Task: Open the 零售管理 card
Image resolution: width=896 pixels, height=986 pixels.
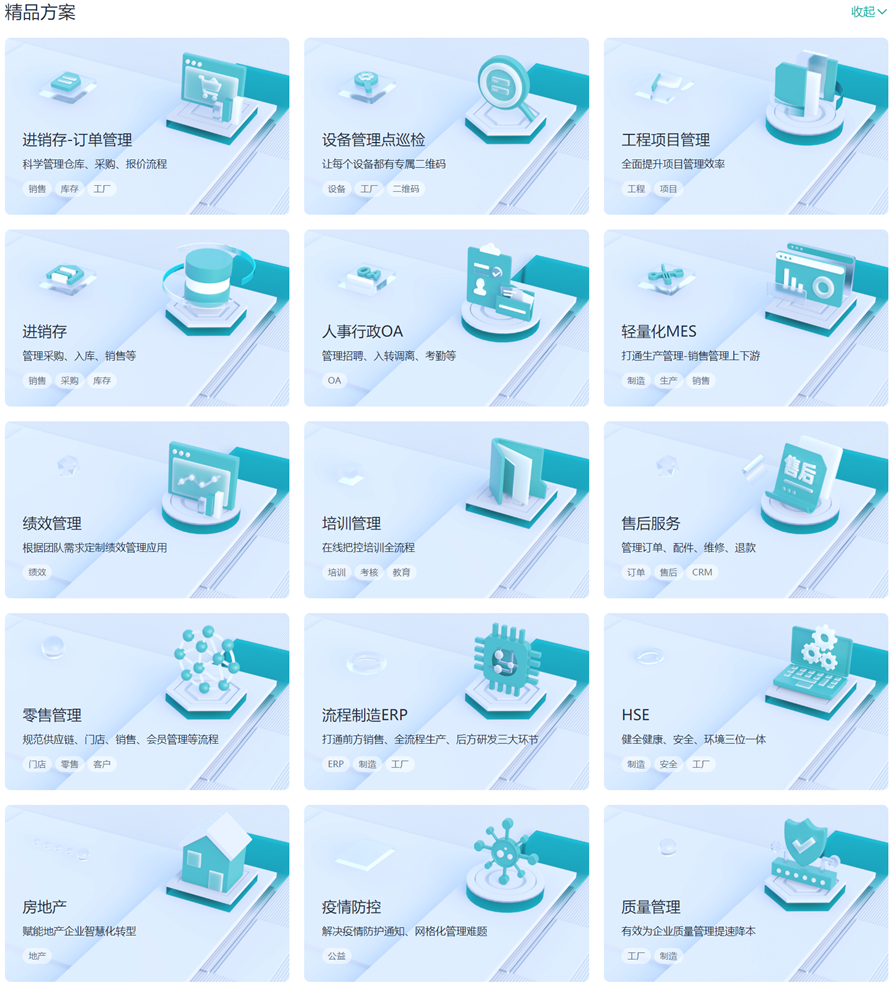Action: coord(147,702)
